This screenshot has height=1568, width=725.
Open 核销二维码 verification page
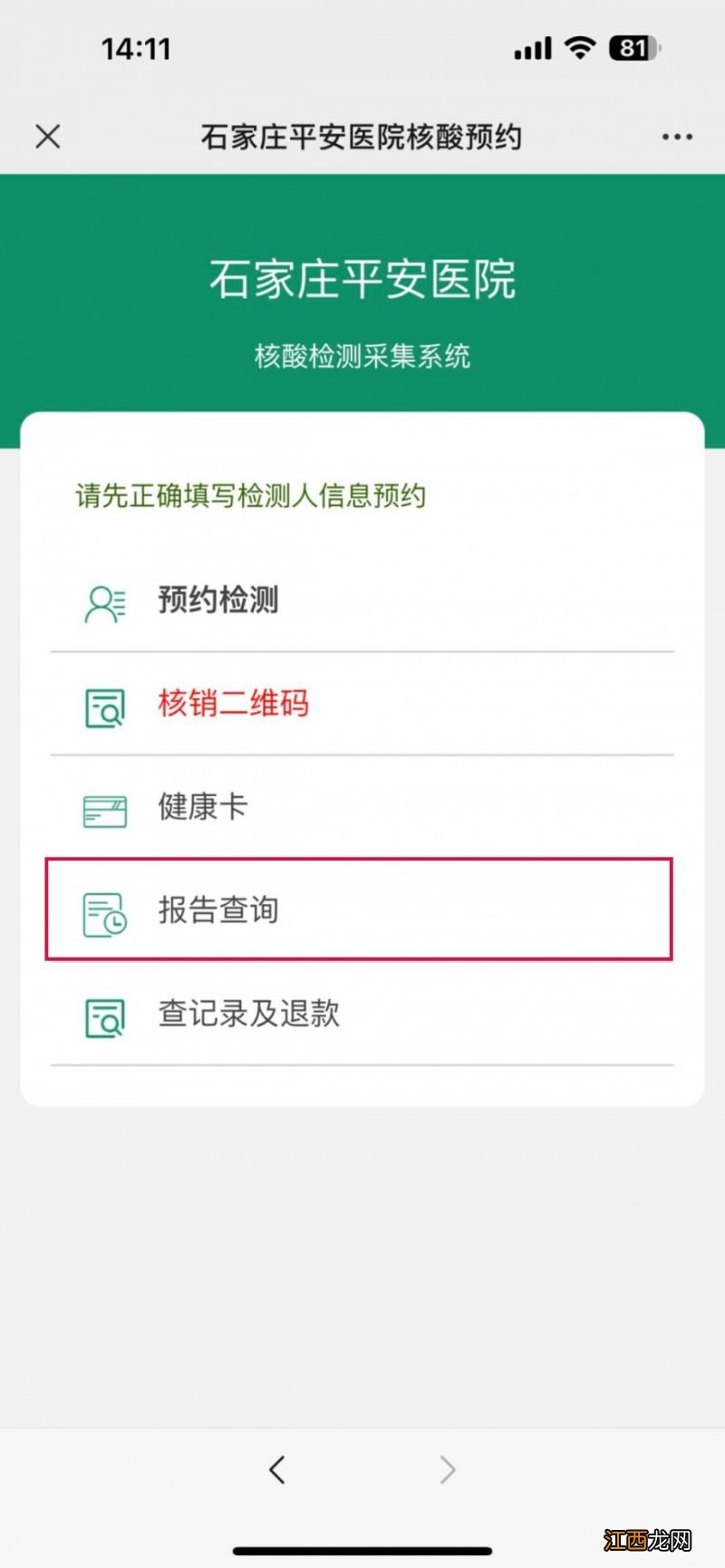coord(233,704)
